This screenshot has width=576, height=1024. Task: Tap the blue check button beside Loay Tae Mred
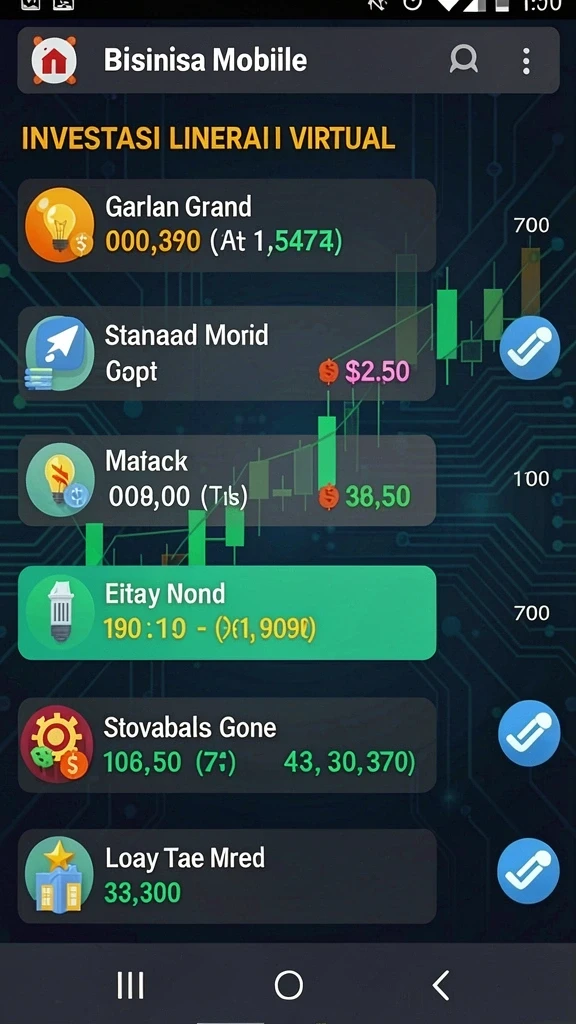(x=529, y=871)
